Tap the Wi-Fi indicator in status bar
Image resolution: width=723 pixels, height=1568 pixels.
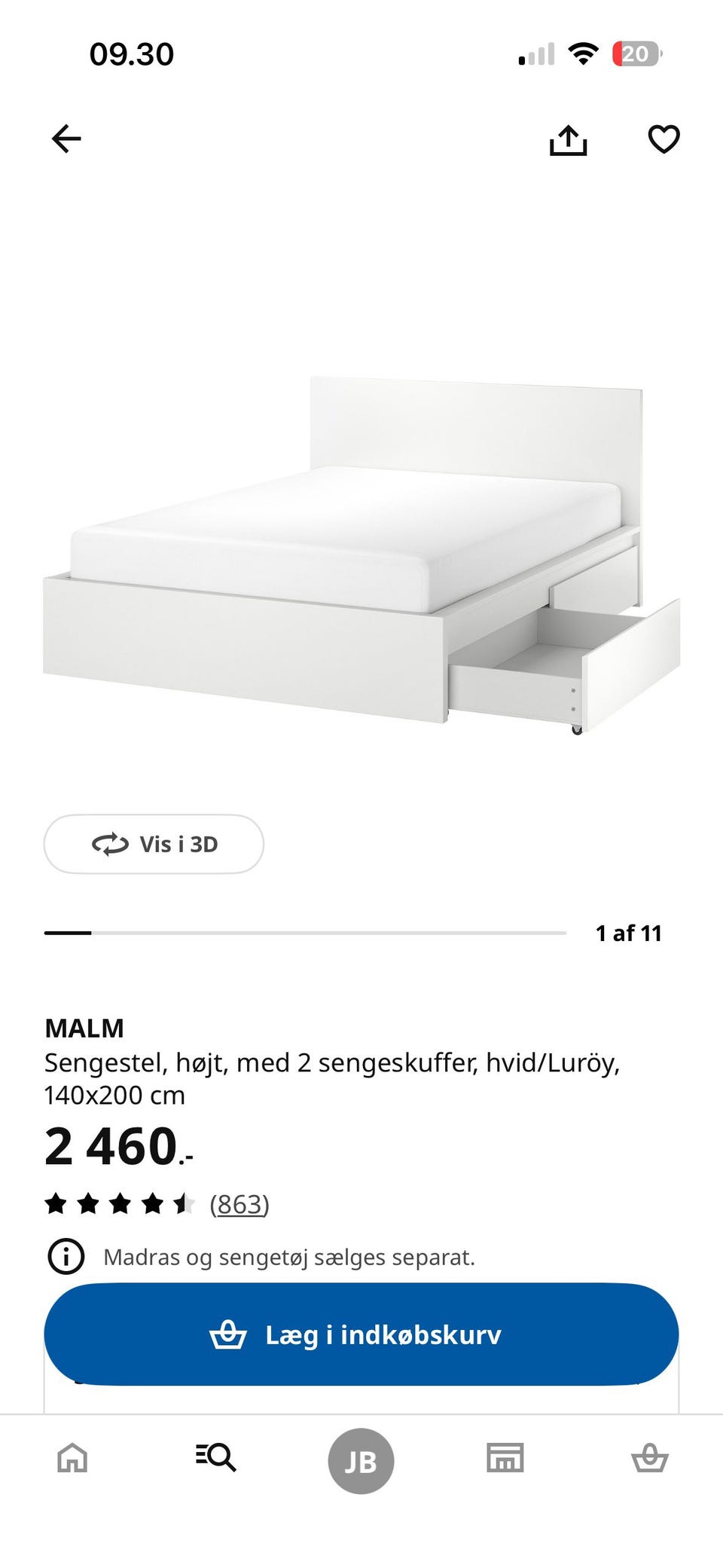coord(582,53)
